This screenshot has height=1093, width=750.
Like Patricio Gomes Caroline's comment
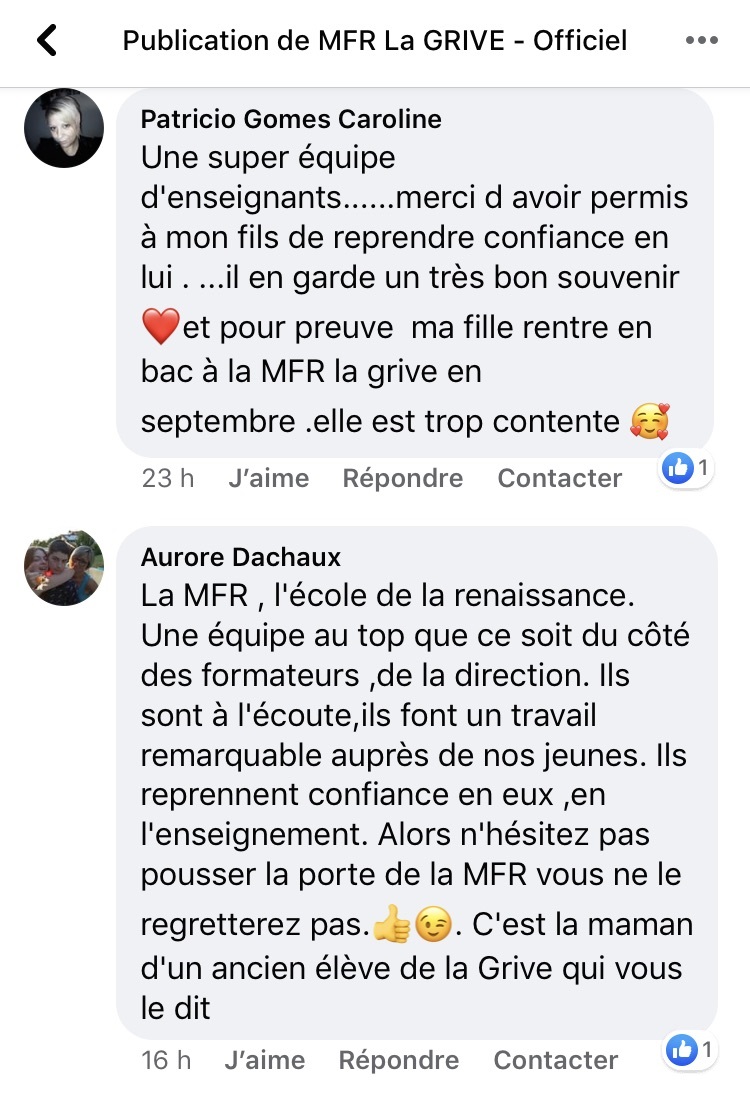click(x=268, y=478)
